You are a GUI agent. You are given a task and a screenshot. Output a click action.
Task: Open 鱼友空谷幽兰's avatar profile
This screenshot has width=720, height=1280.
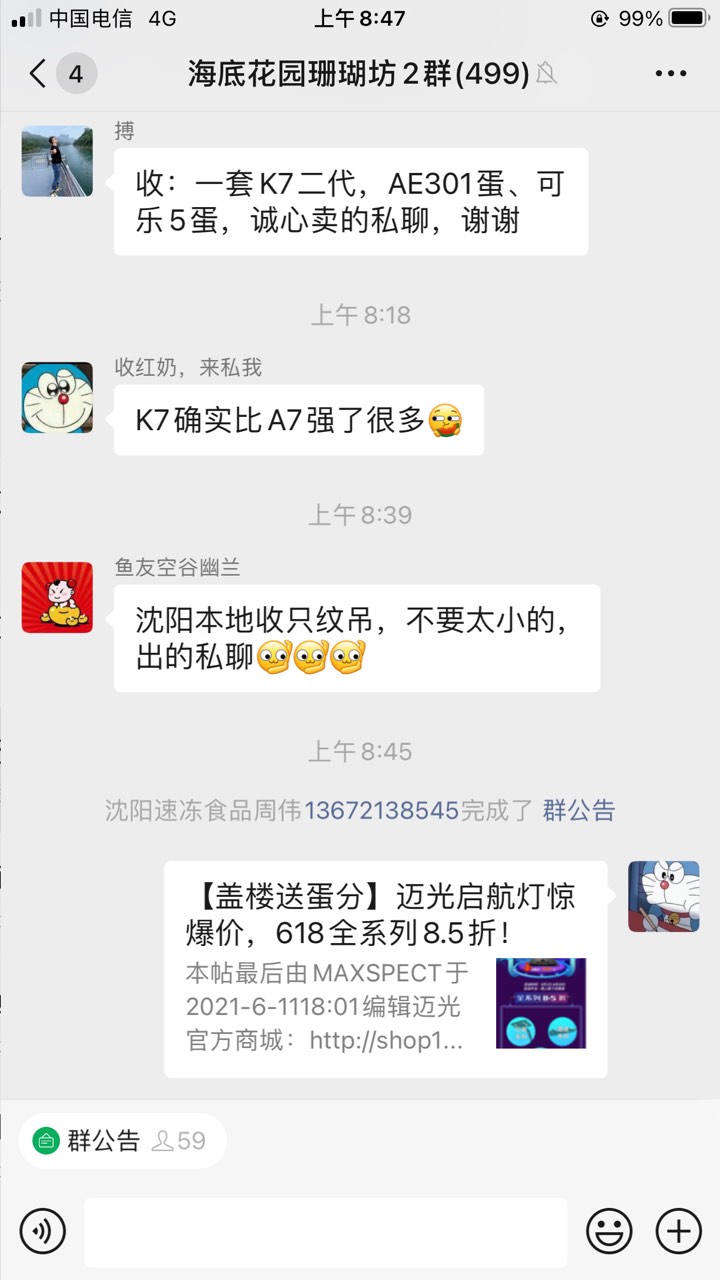tap(57, 598)
